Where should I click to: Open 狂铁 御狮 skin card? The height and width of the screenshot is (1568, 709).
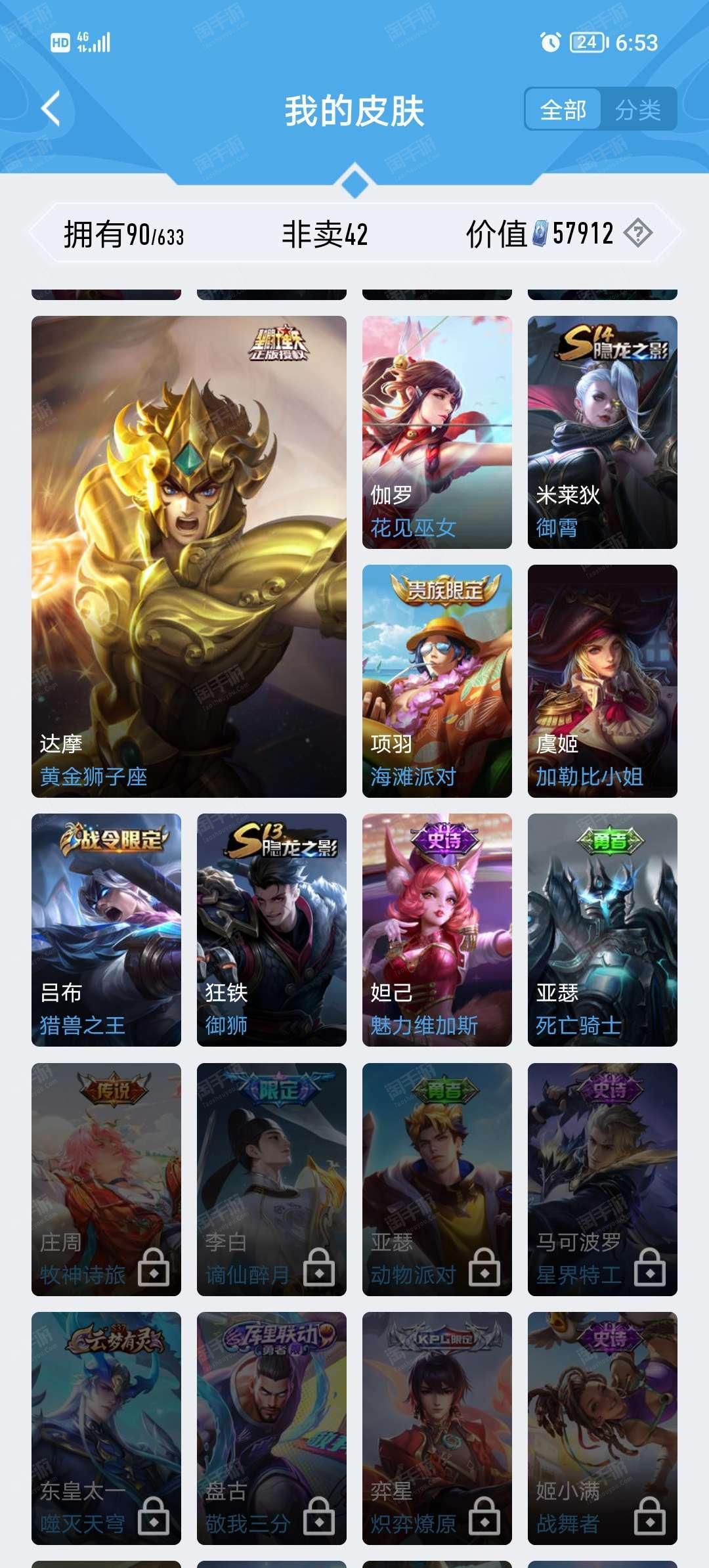pos(271,930)
